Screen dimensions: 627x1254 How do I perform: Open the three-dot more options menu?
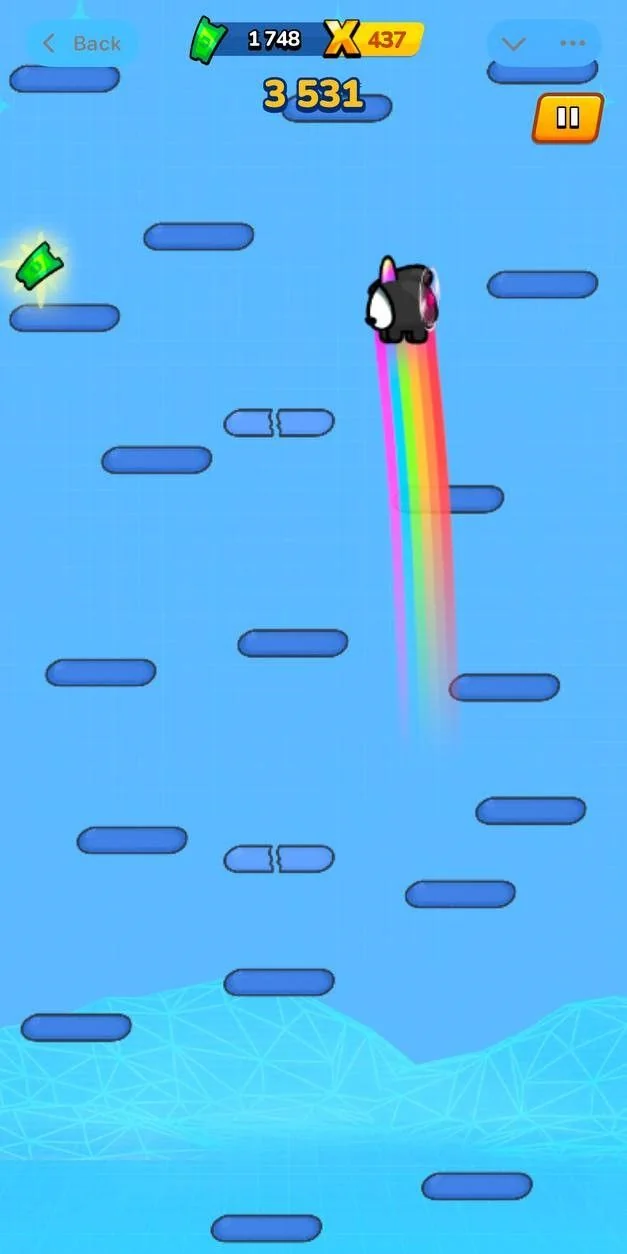point(573,44)
